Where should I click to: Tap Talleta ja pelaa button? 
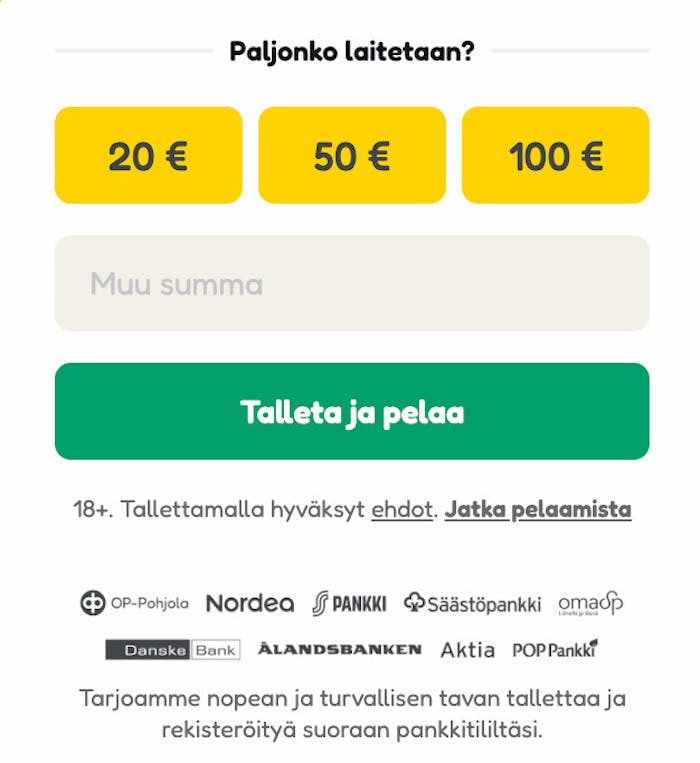tap(352, 412)
